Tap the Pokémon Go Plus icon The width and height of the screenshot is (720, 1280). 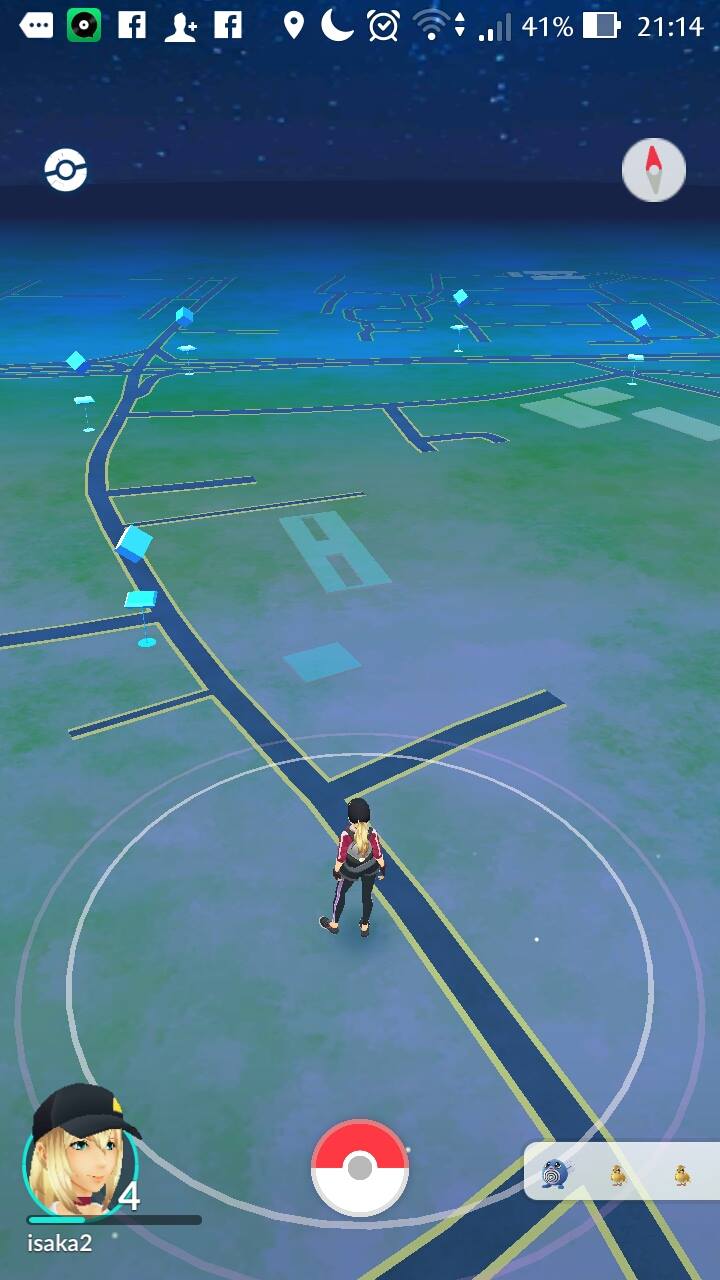(66, 170)
